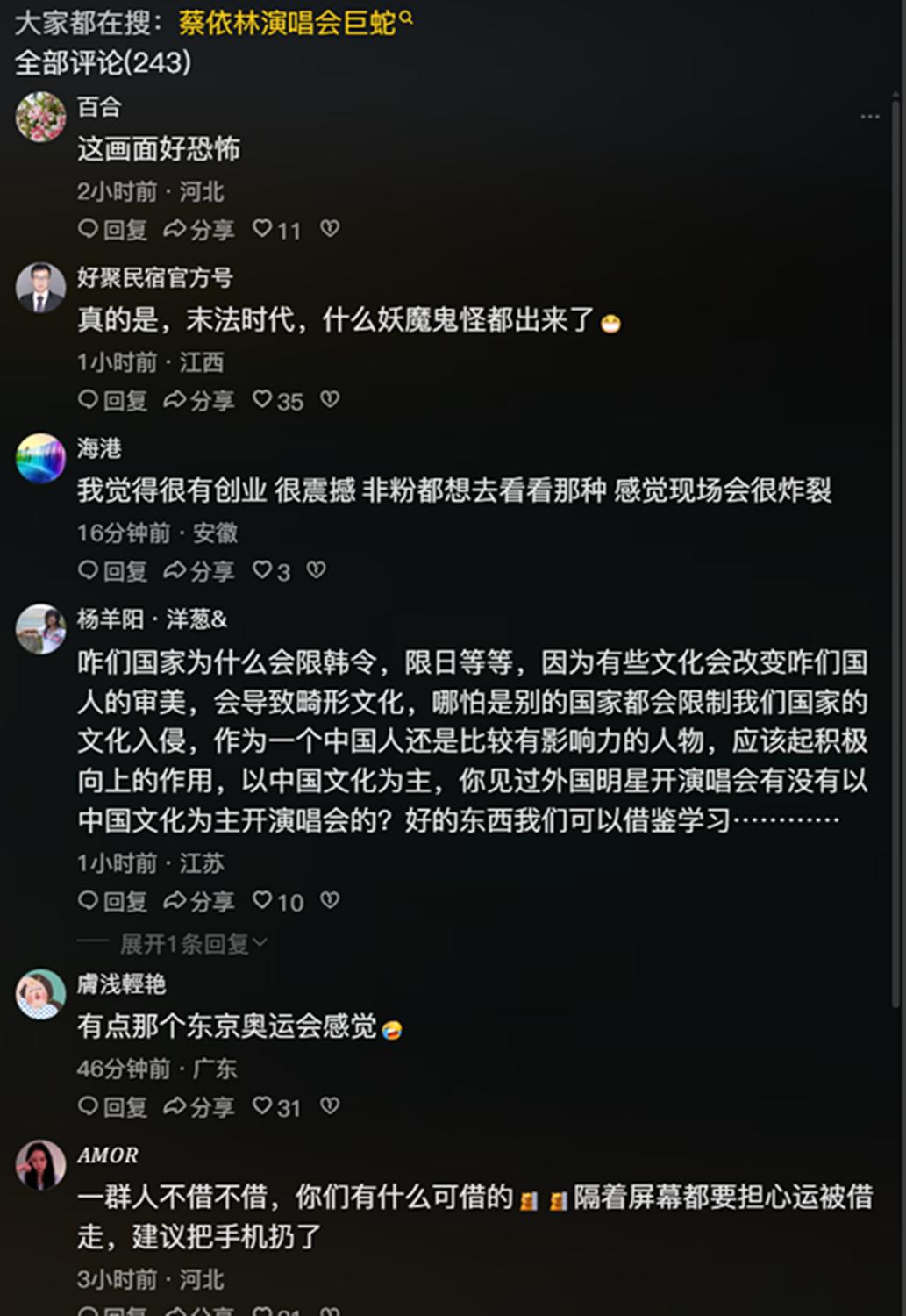
Task: Expand 展开1条回复 under 杨羊阳's comment
Action: point(187,943)
